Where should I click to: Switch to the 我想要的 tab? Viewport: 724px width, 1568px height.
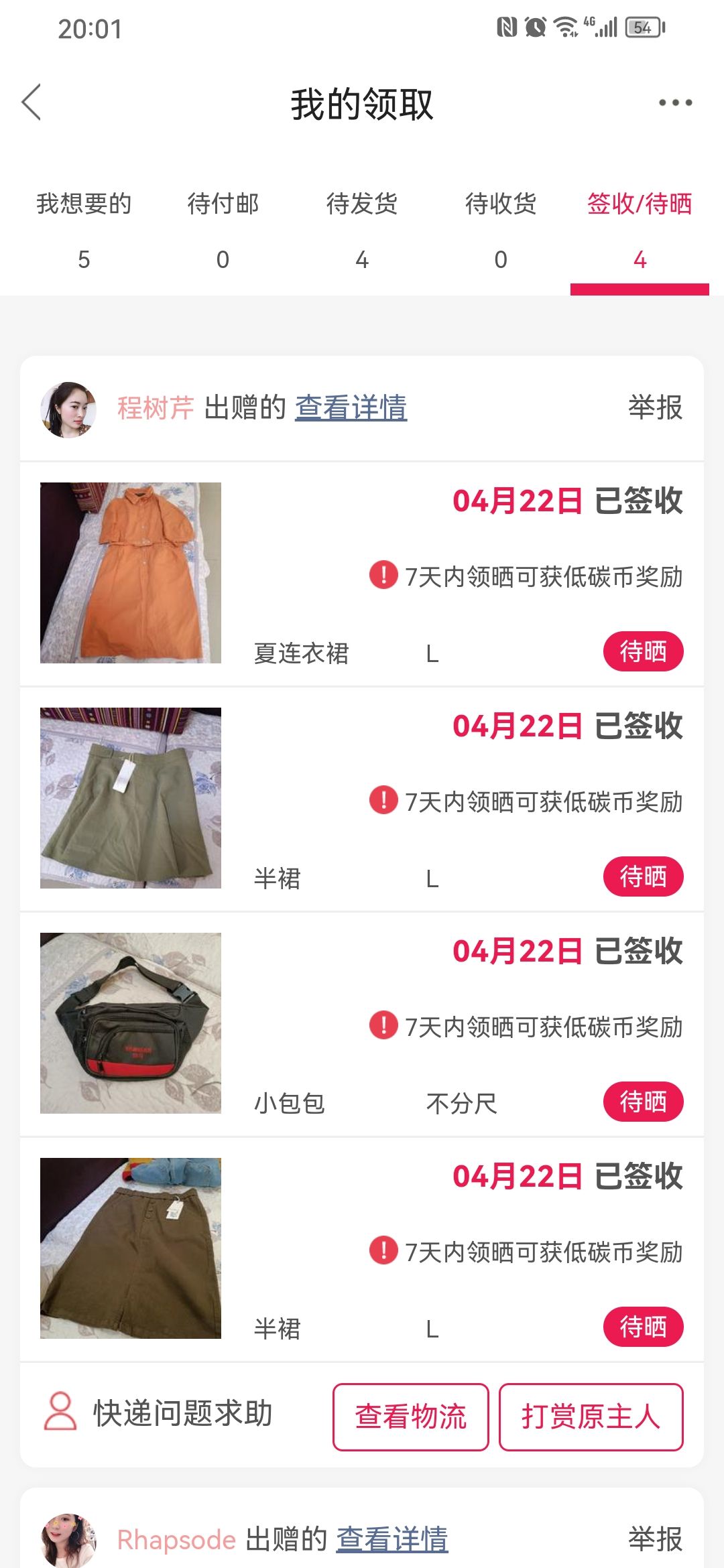click(84, 231)
